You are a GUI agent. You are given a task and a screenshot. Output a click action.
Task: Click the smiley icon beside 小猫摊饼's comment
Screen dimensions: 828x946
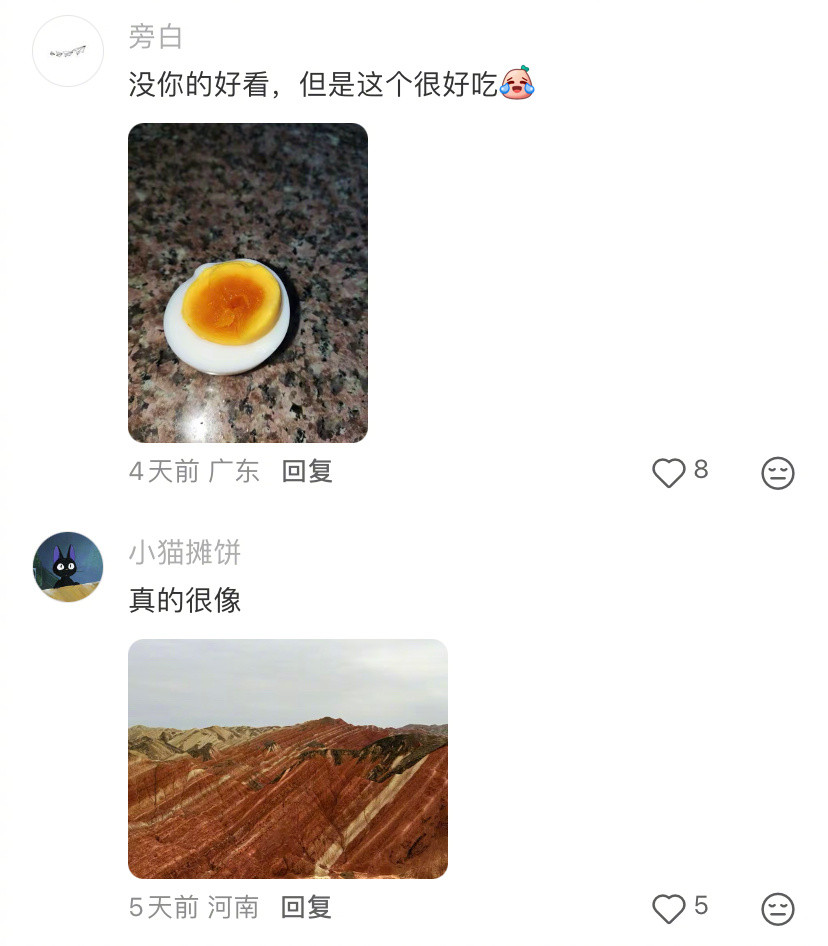tap(778, 908)
